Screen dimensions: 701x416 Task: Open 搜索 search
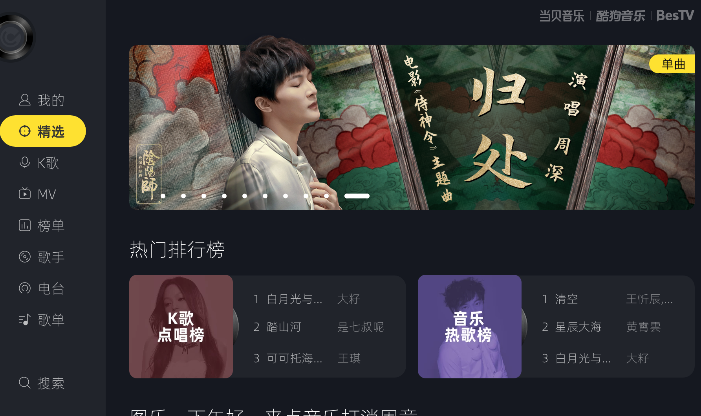(42, 383)
